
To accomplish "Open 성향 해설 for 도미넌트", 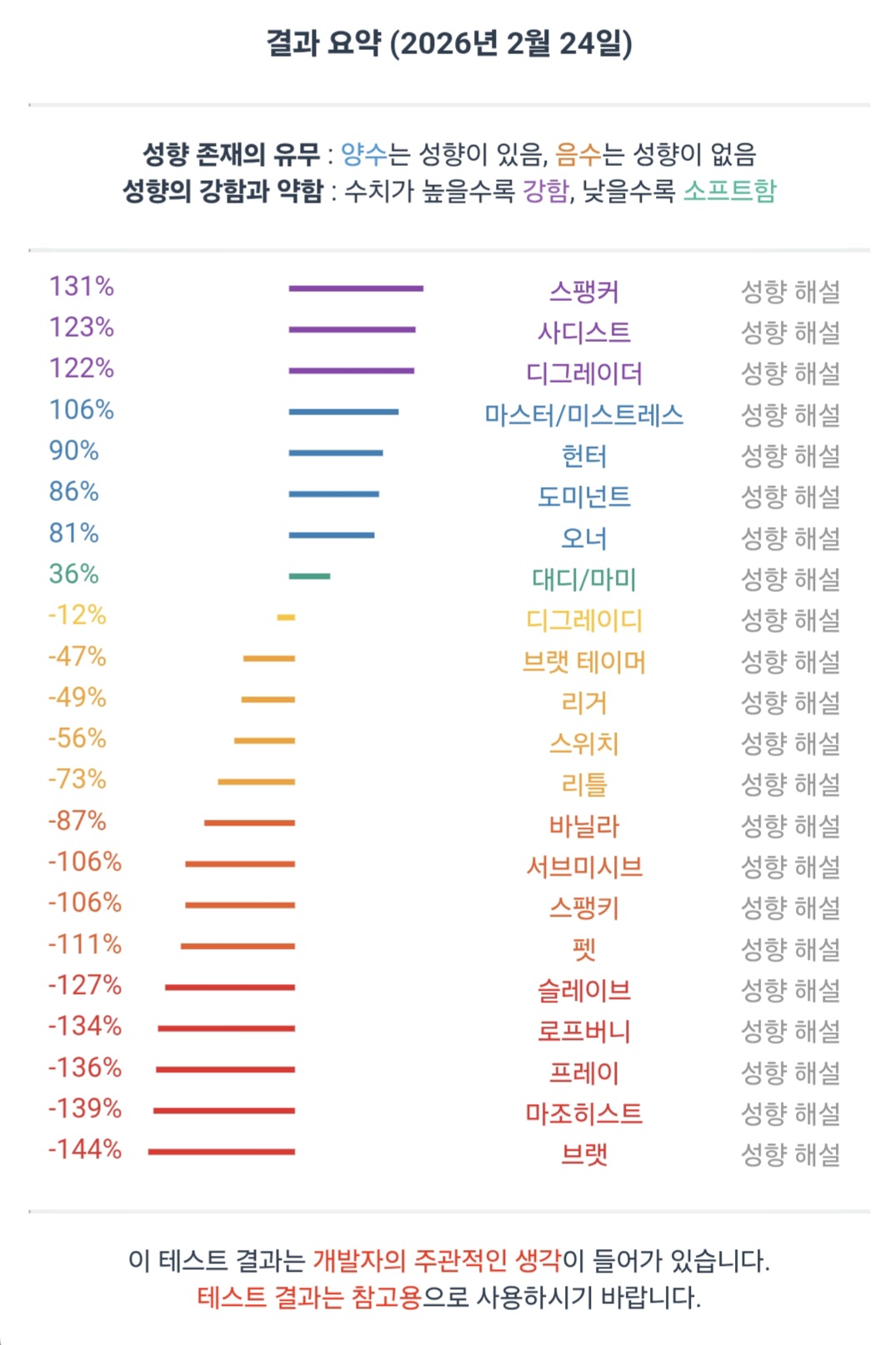I will click(790, 496).
